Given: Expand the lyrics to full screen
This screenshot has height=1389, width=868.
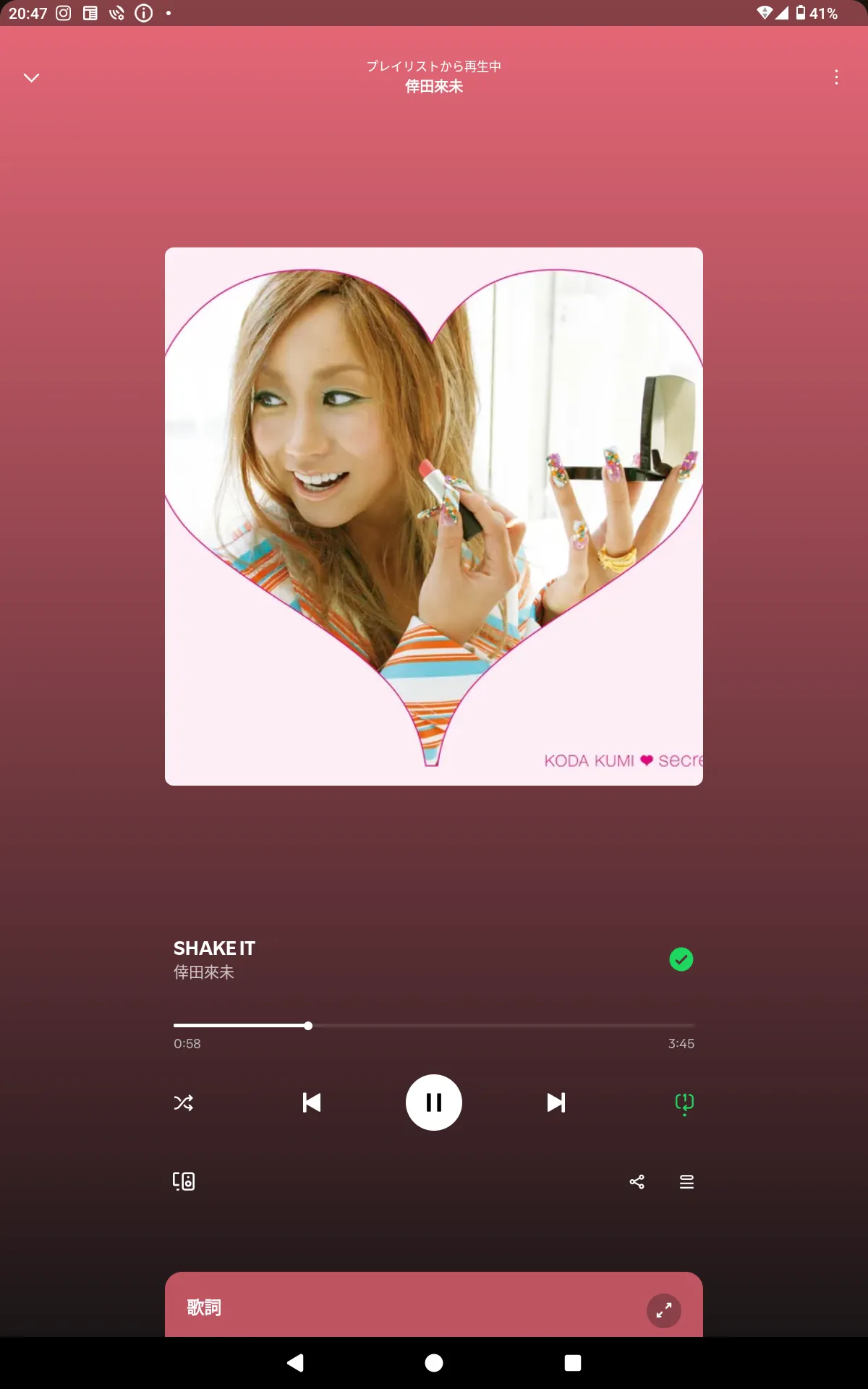Looking at the screenshot, I should click(x=664, y=1310).
